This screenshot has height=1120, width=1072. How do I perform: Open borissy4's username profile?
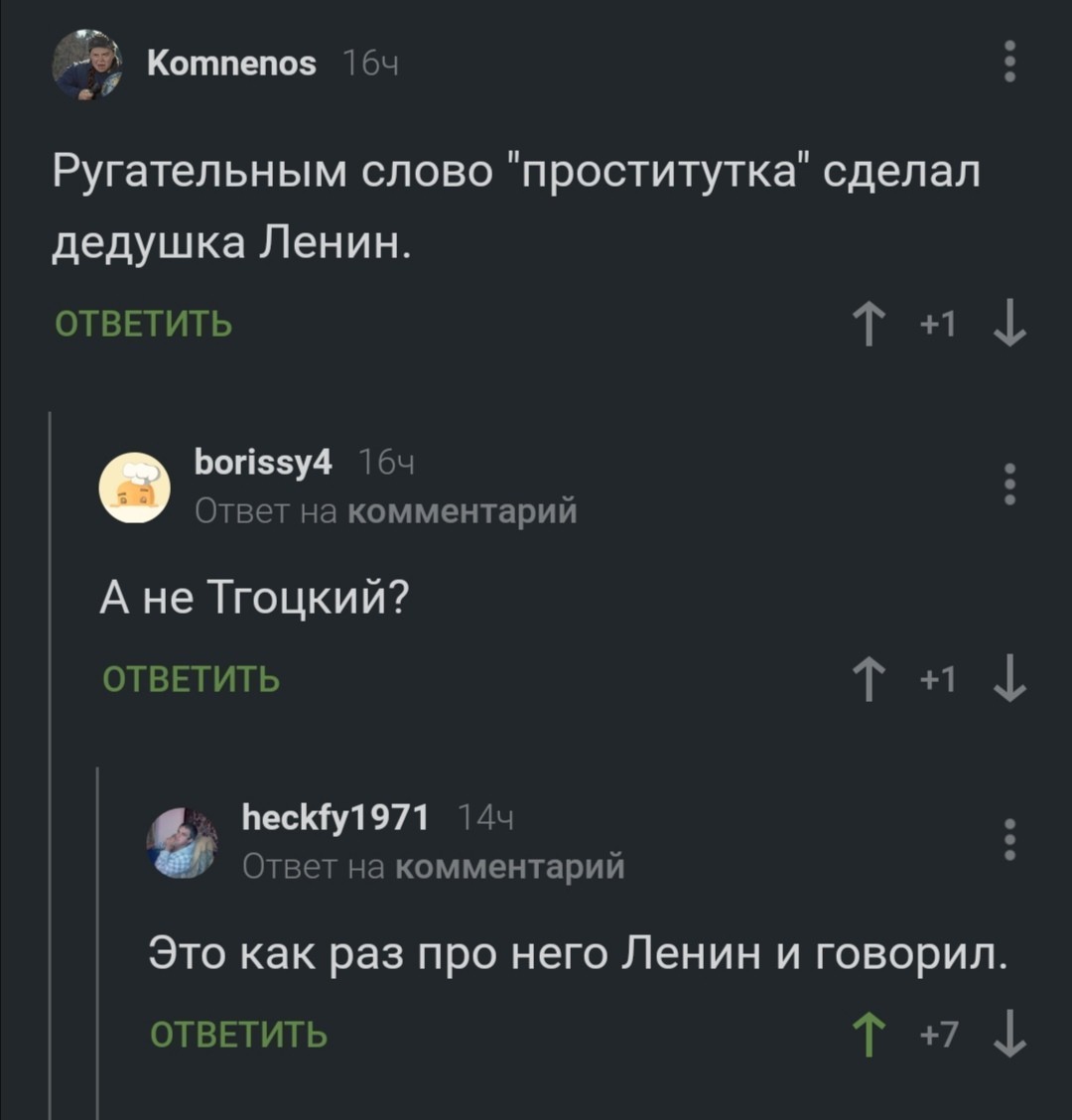point(264,462)
